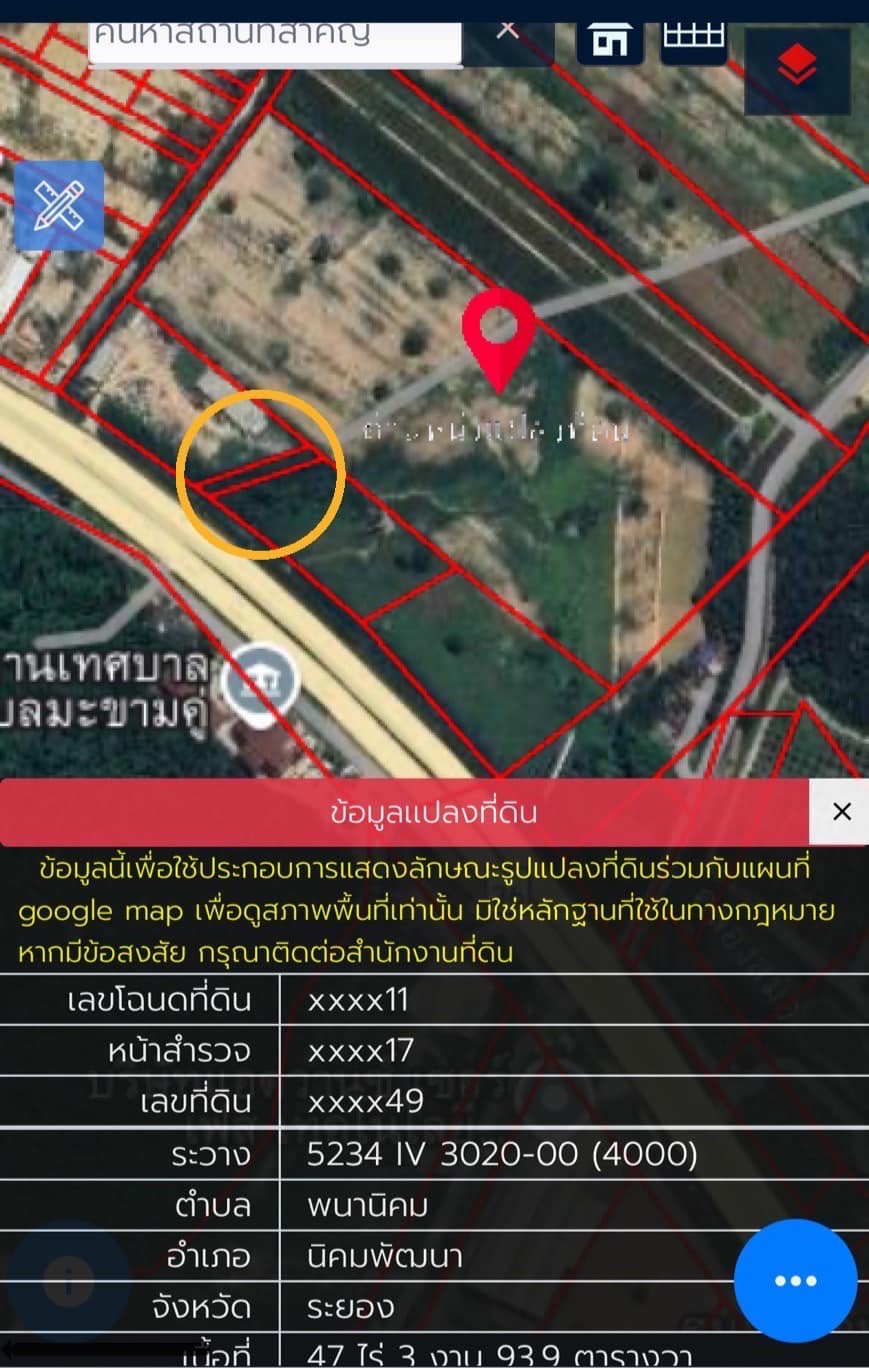The width and height of the screenshot is (869, 1368).
Task: Open the map layers selector
Action: click(x=797, y=69)
